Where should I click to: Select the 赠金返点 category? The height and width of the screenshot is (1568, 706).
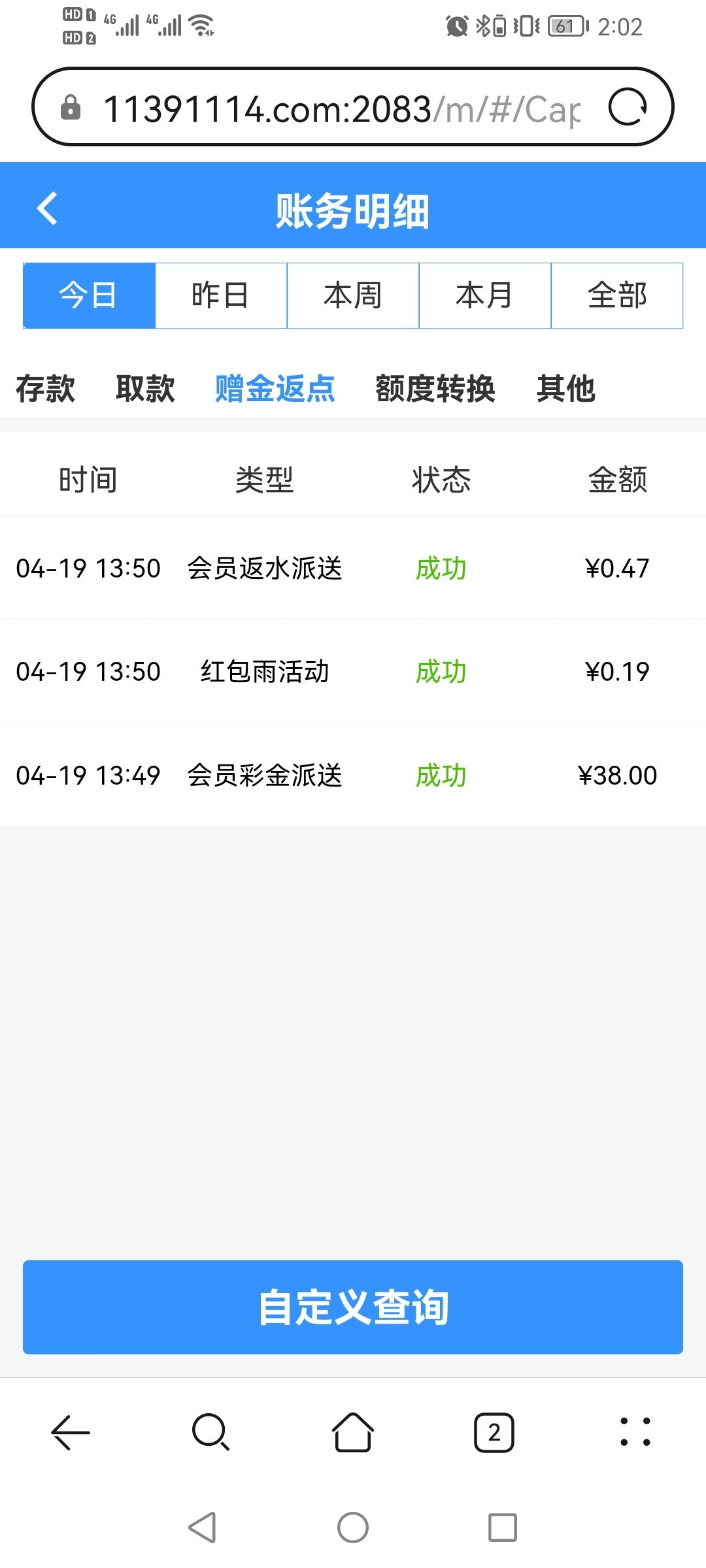[x=275, y=389]
